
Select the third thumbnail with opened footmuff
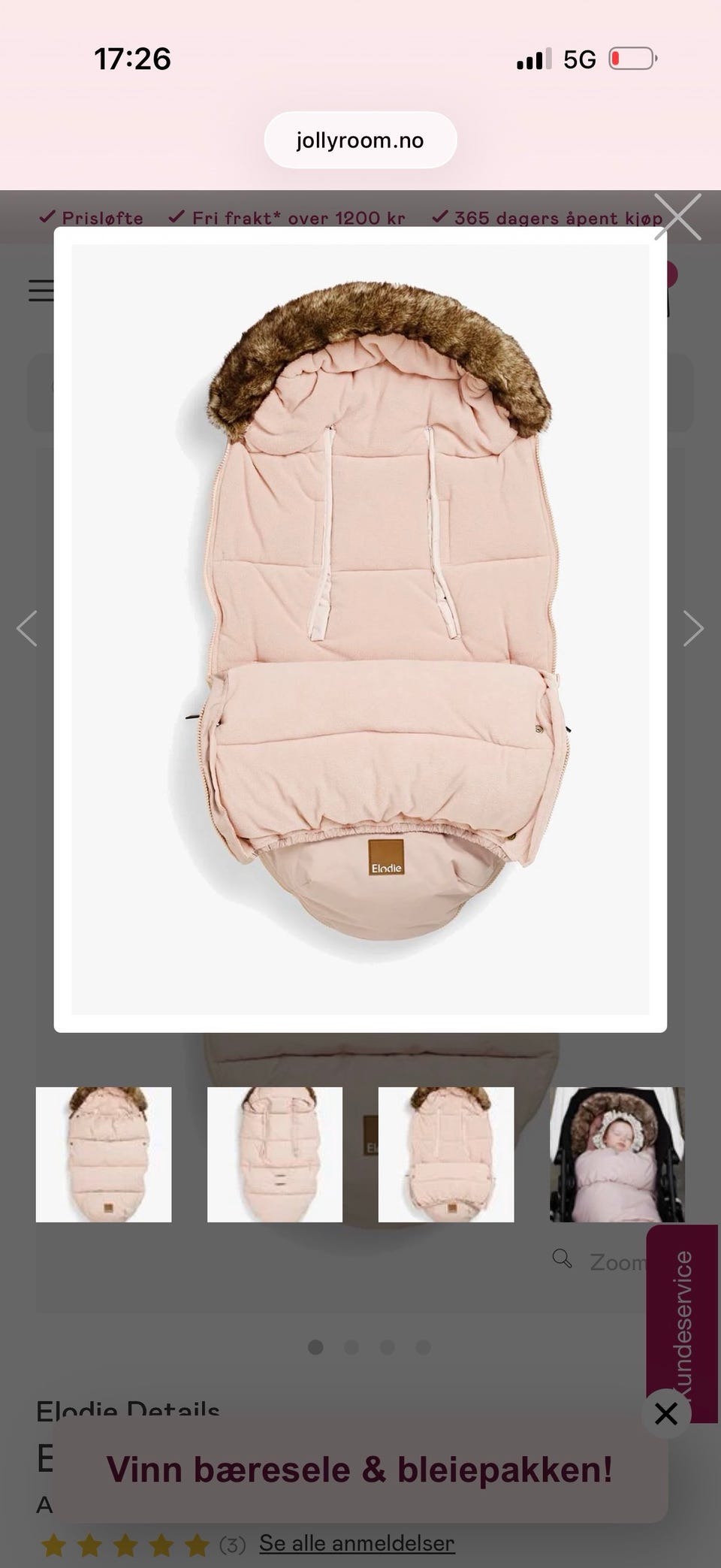446,1154
